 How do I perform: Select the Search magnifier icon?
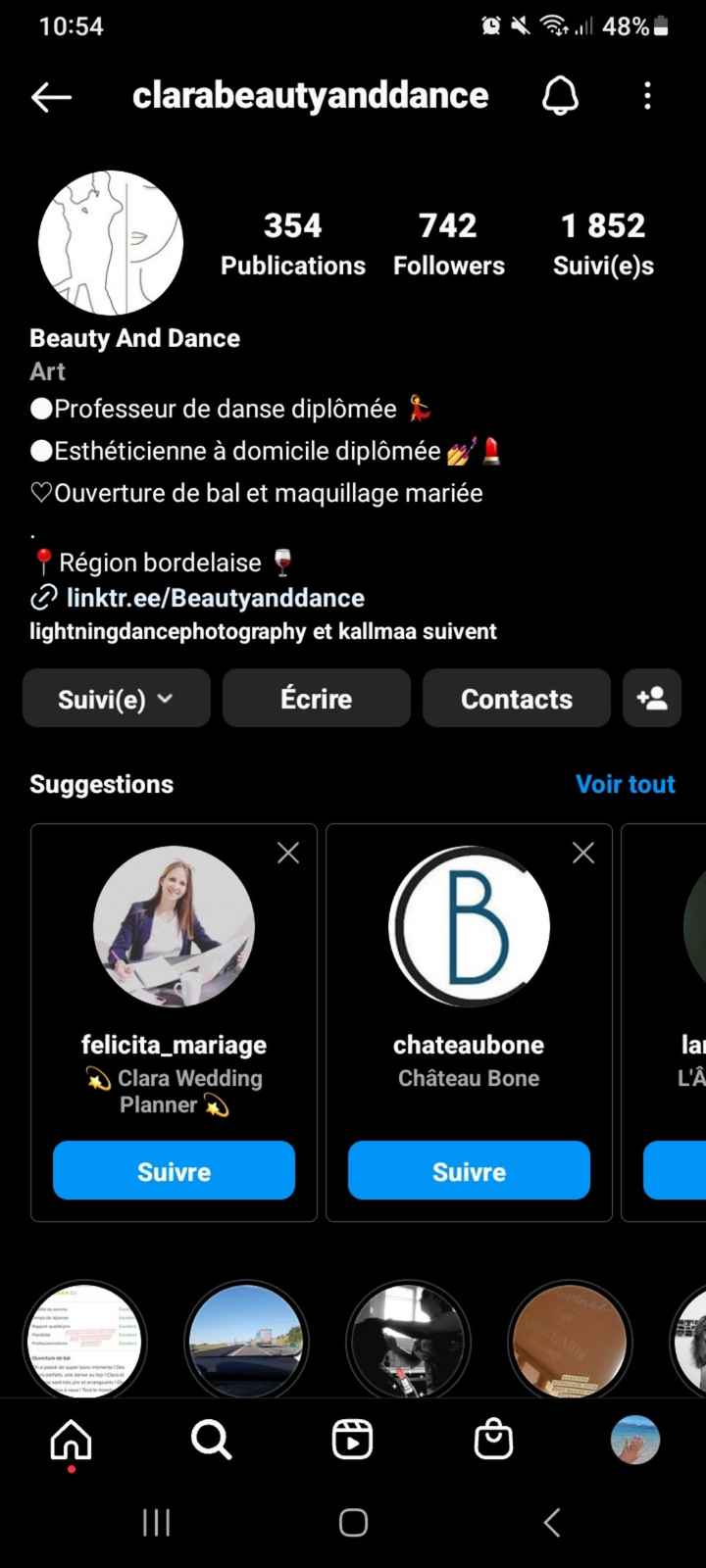tap(211, 1440)
